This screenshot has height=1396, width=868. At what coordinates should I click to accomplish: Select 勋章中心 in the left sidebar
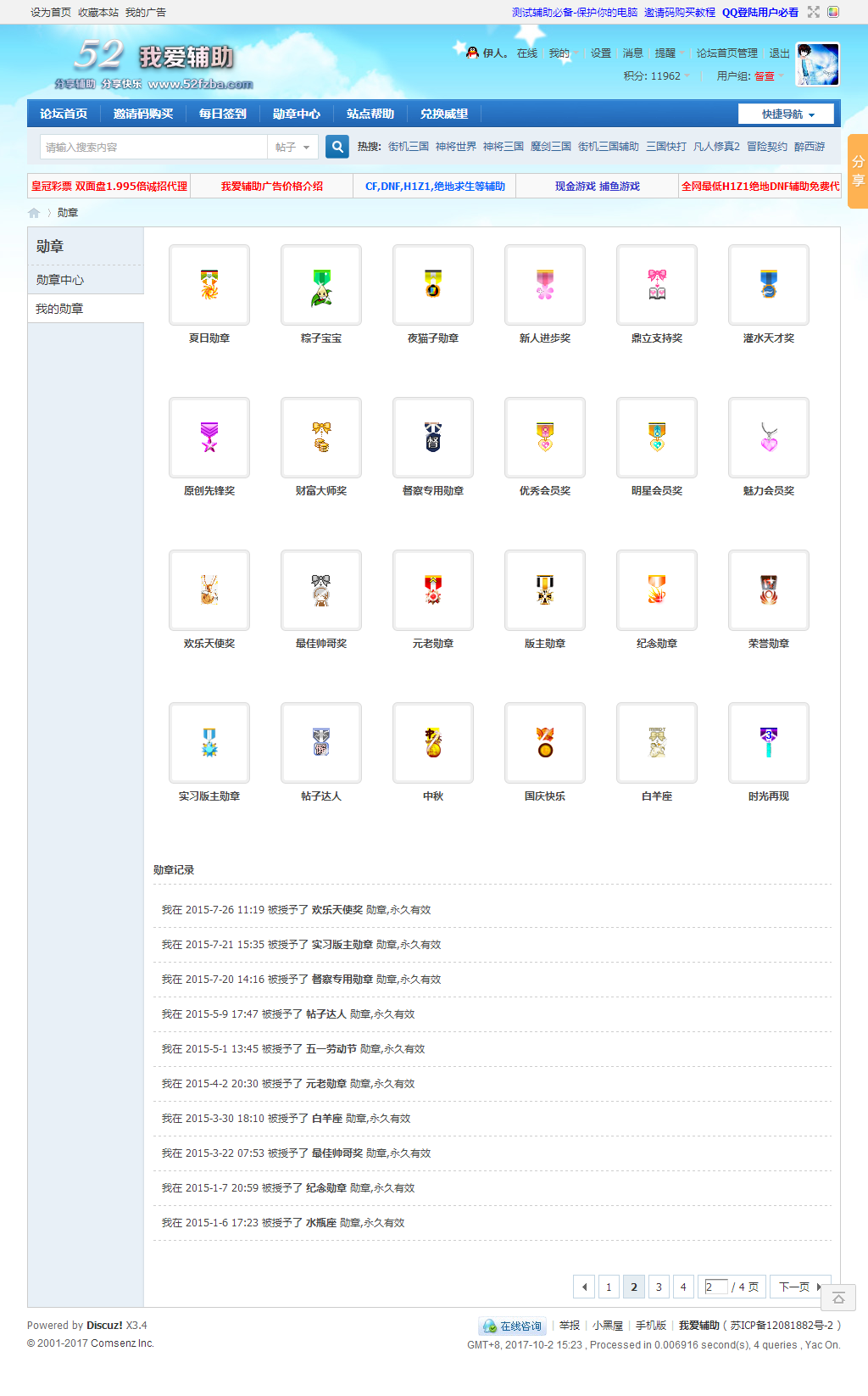tap(60, 280)
